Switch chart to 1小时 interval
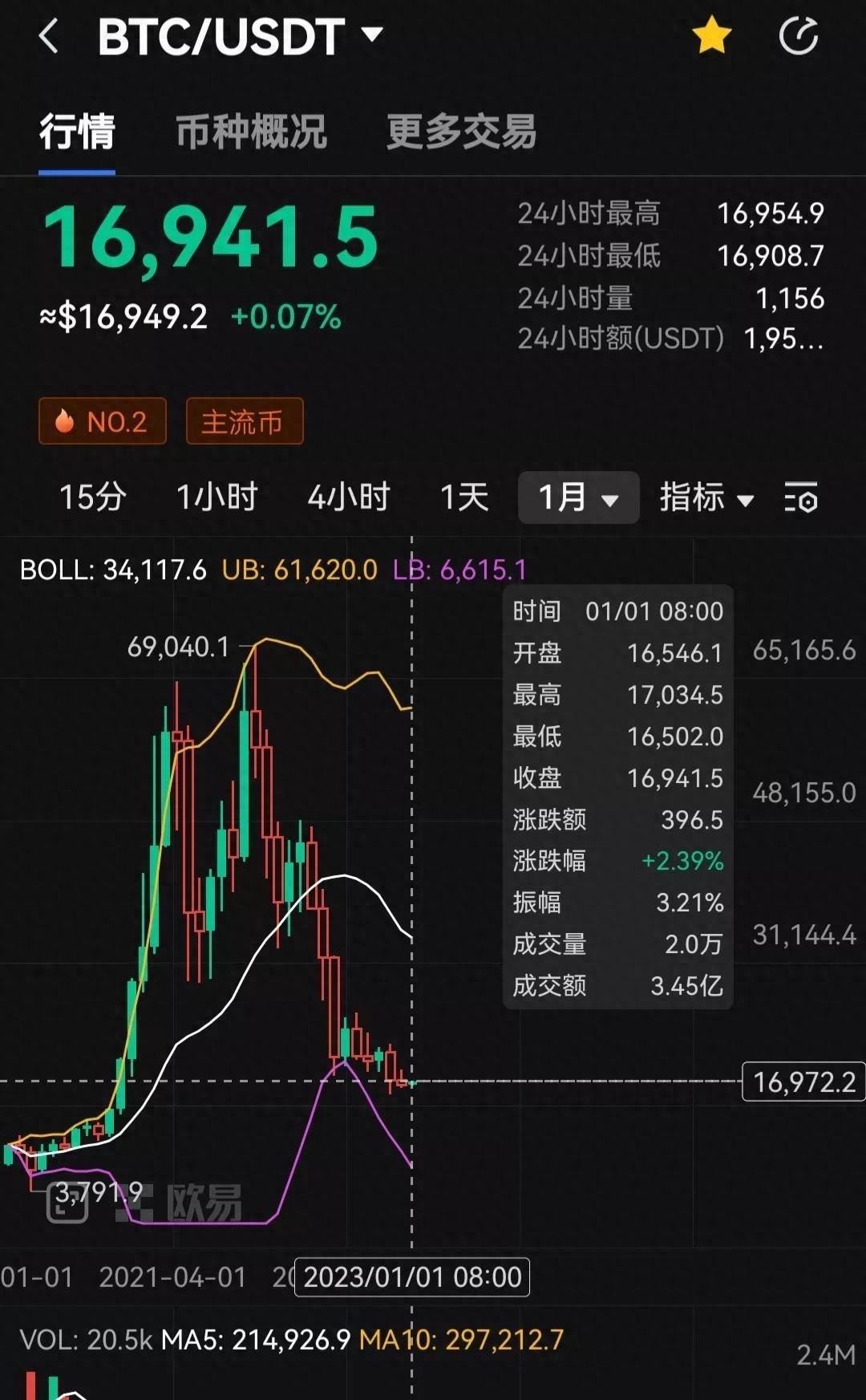This screenshot has height=1400, width=866. [216, 497]
